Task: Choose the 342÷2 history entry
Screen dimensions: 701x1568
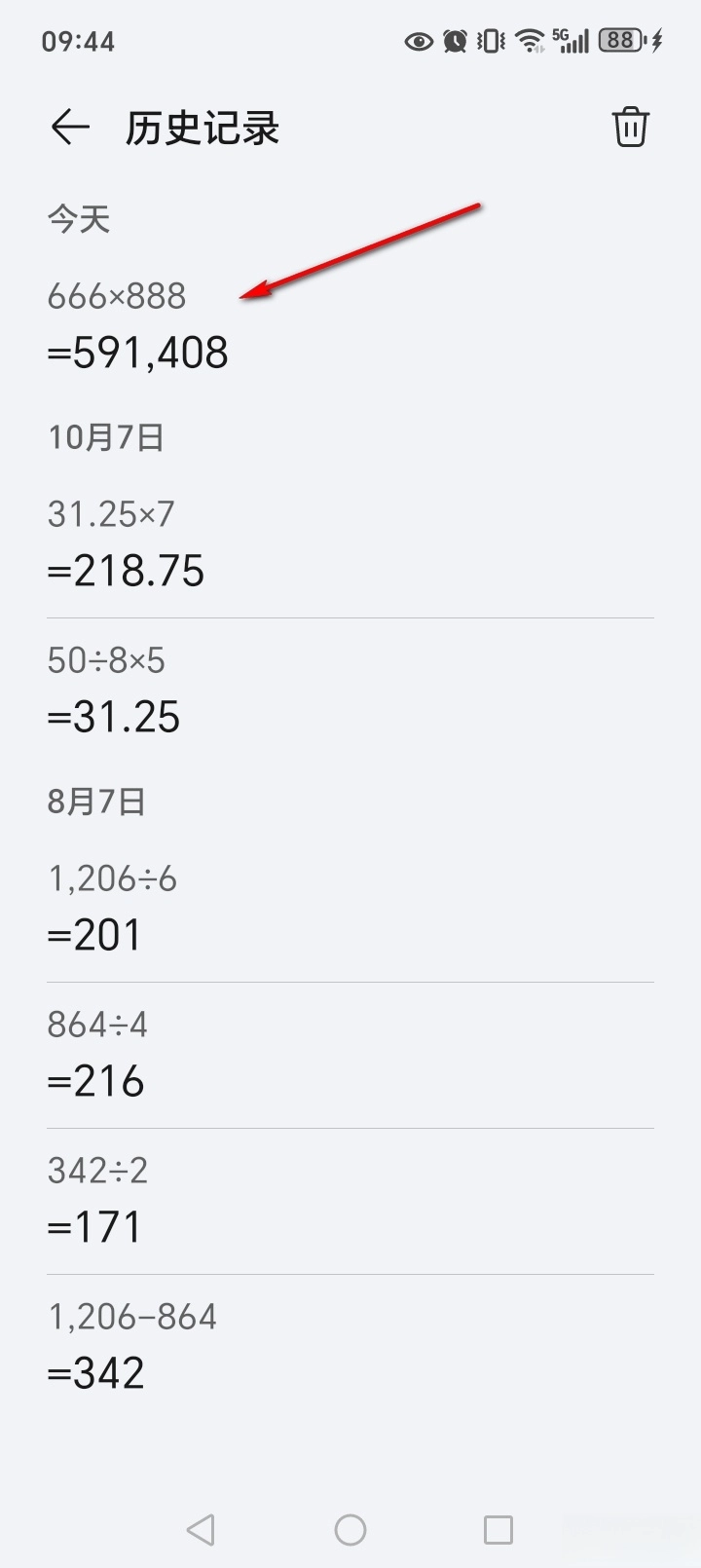Action: click(x=97, y=1200)
